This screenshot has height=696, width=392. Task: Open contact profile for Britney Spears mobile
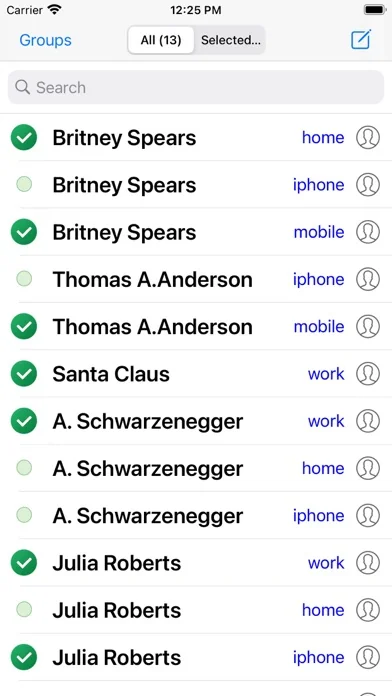tap(368, 232)
